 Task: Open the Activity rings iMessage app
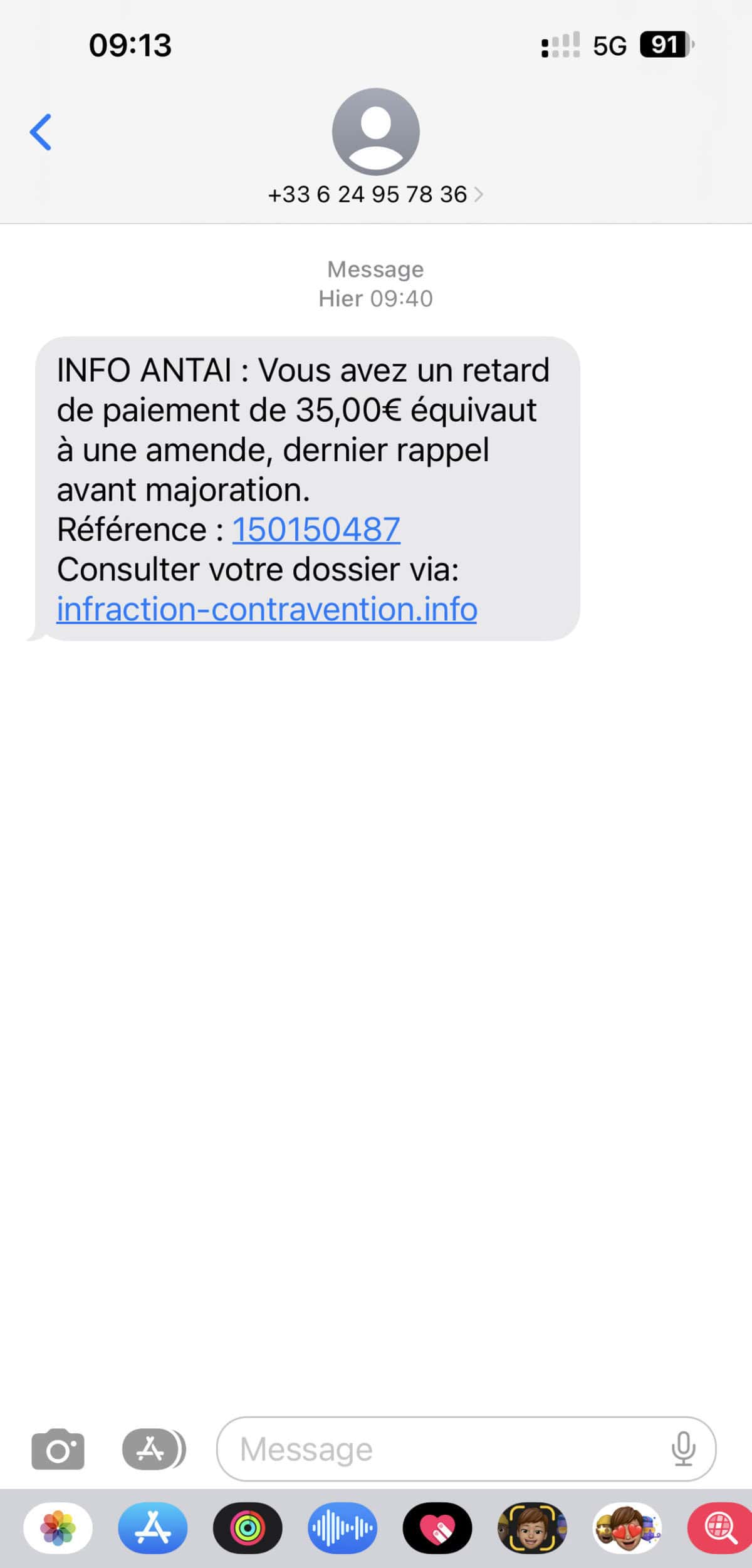tap(248, 1530)
